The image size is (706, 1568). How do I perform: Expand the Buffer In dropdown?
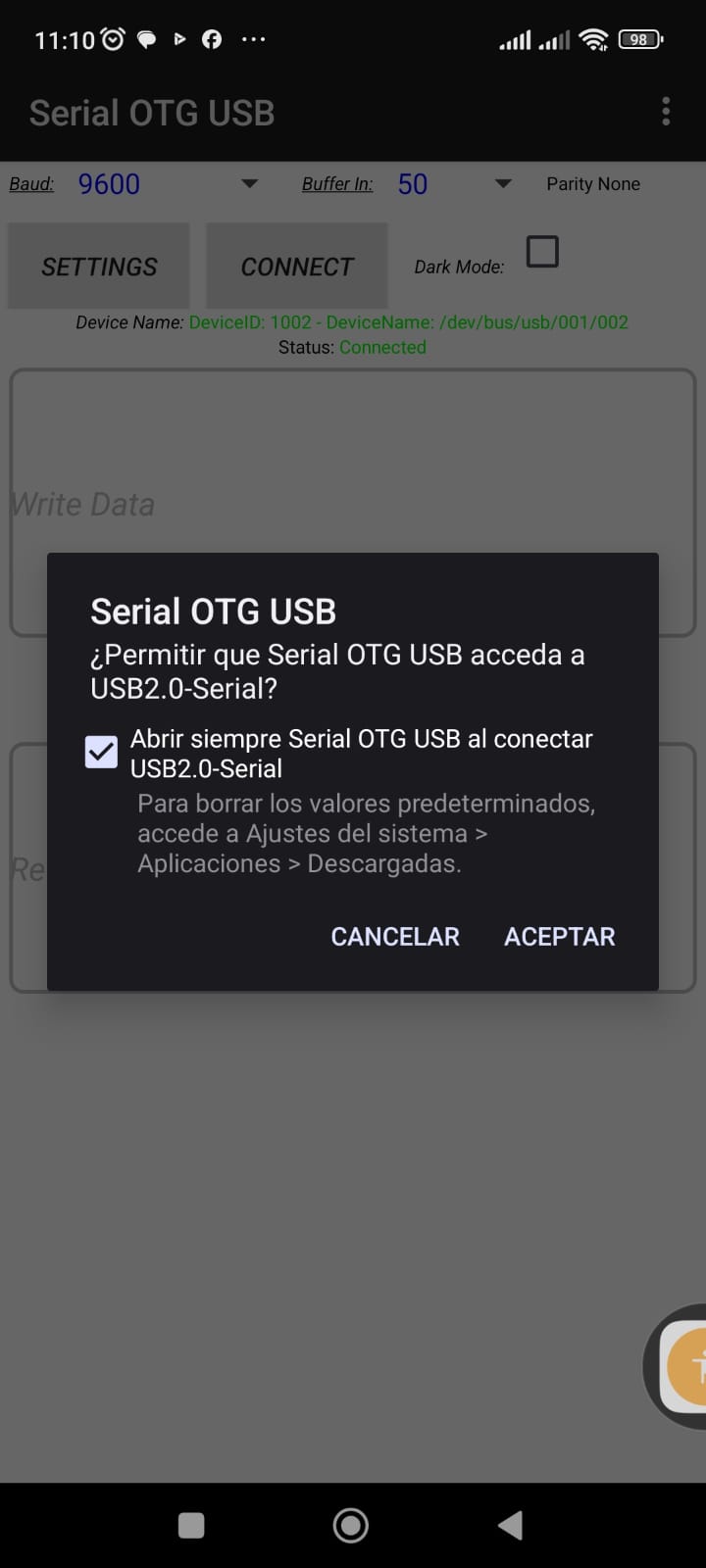pyautogui.click(x=455, y=183)
